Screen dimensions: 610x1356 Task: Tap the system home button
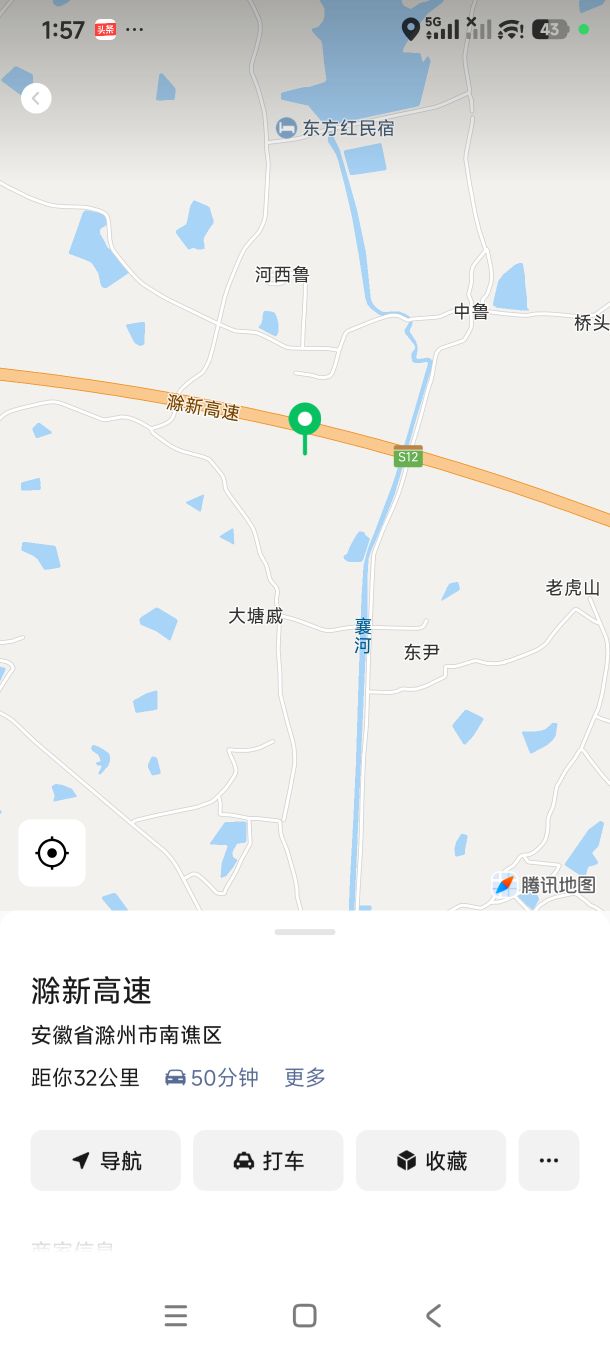click(x=305, y=1315)
